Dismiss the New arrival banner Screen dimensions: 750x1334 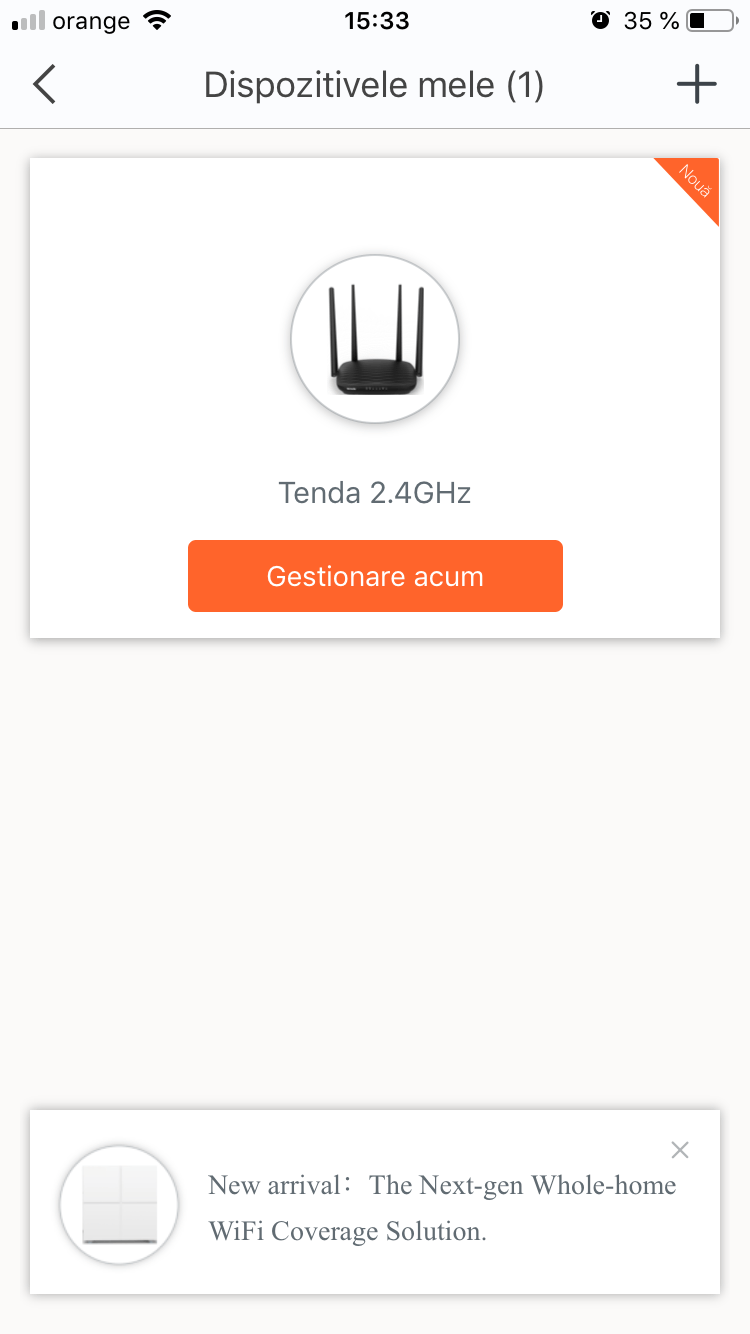coord(680,1150)
